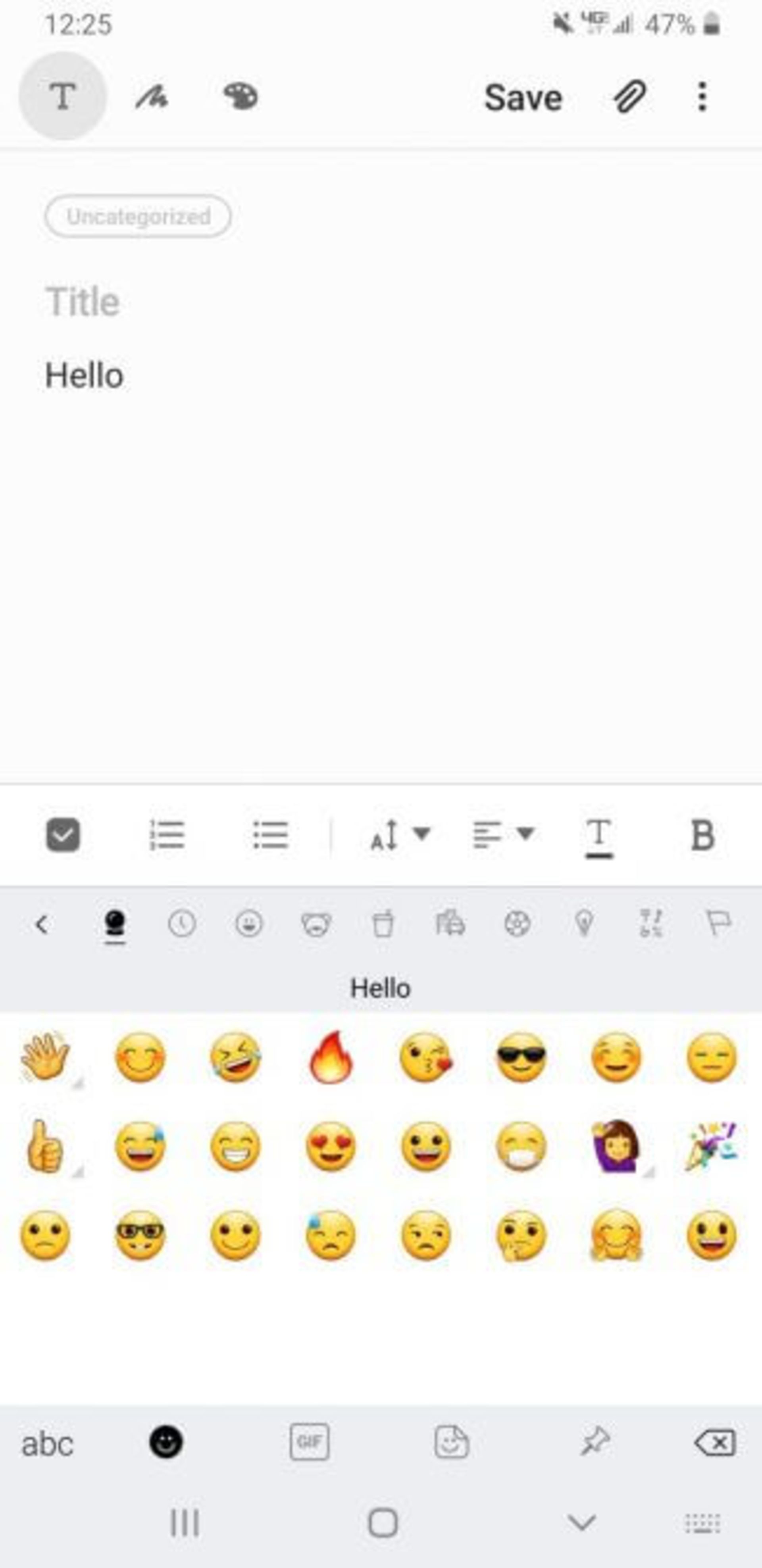
Task: Save the current note
Action: pos(523,97)
